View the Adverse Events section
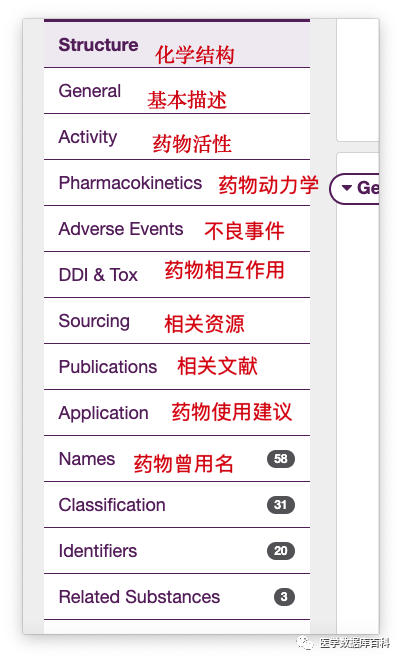The width and height of the screenshot is (402, 661). point(177,228)
